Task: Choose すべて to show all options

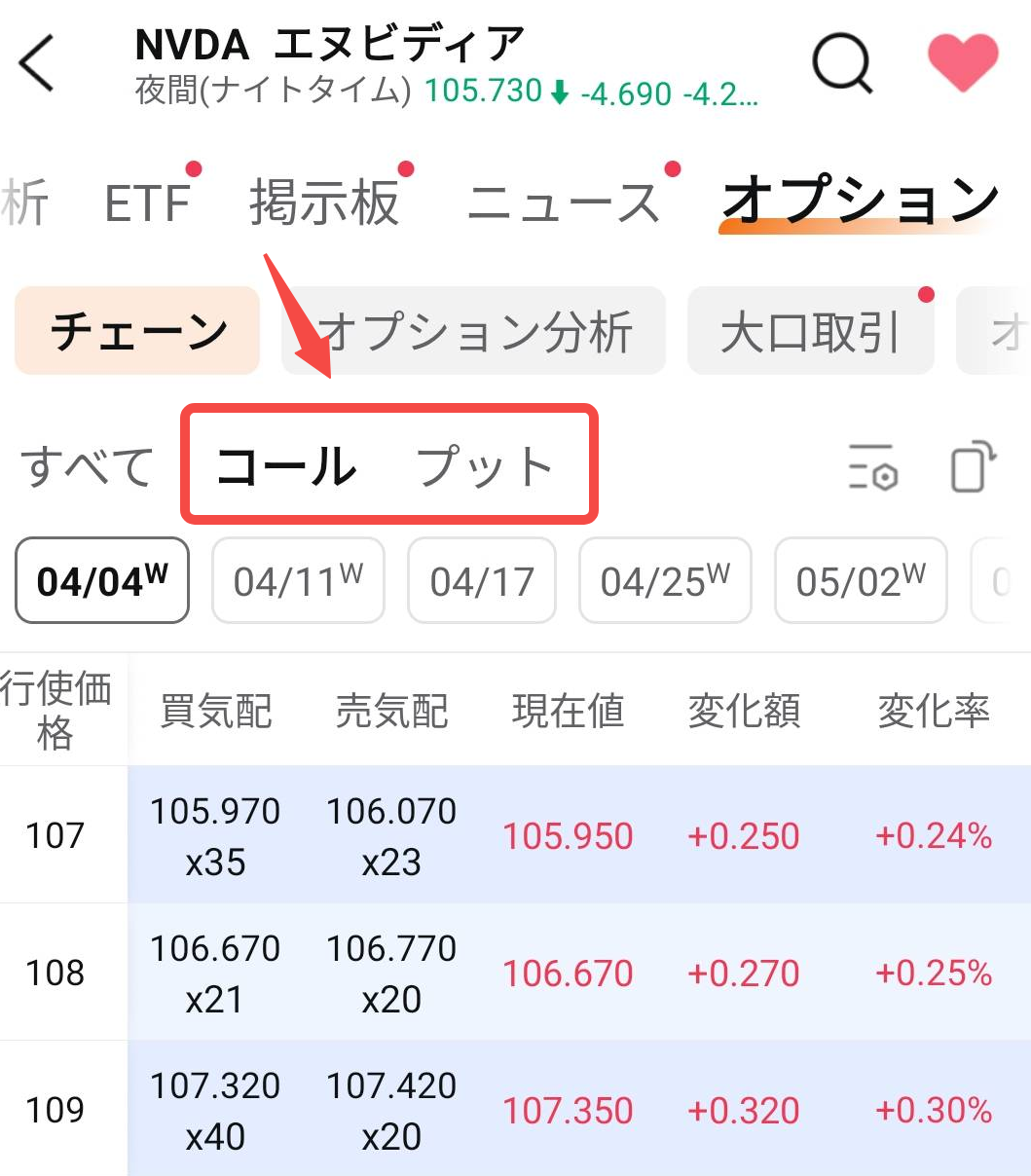Action: pos(89,465)
